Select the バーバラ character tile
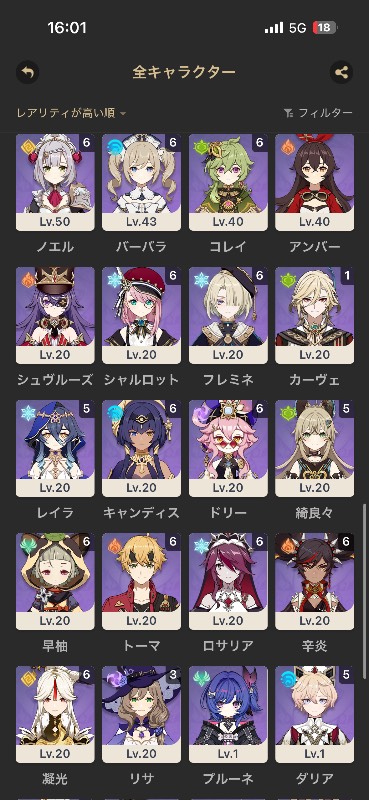 pos(141,182)
